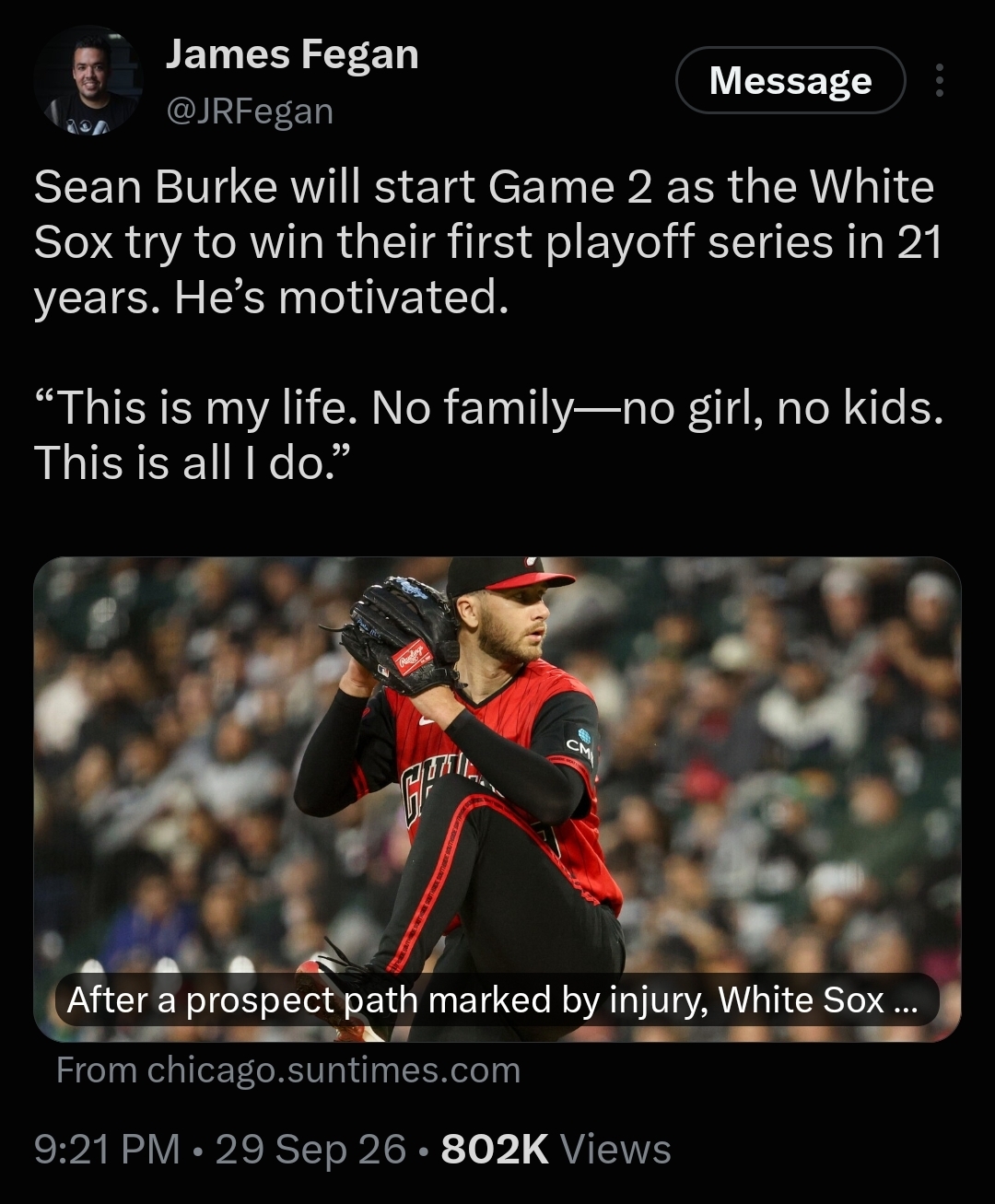Open the Sun-Times article card
995x1204 pixels.
click(497, 800)
